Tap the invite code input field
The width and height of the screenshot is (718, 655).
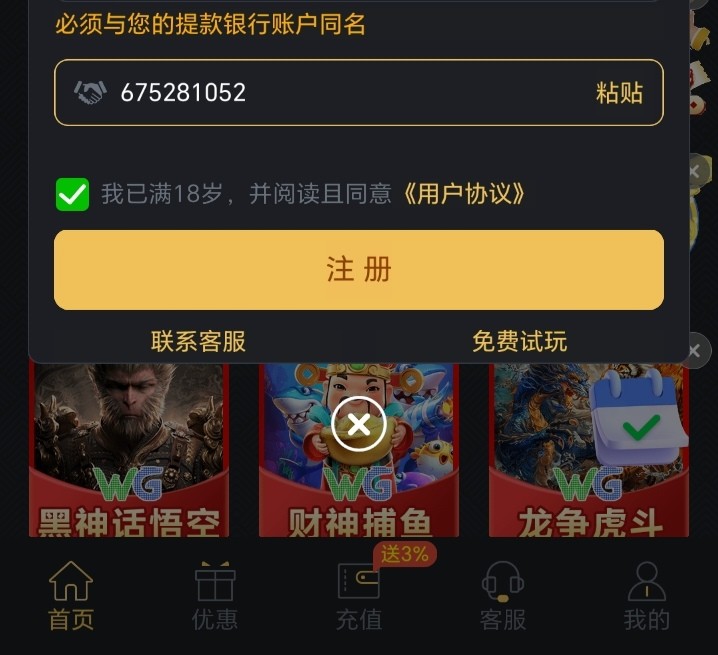(x=340, y=93)
